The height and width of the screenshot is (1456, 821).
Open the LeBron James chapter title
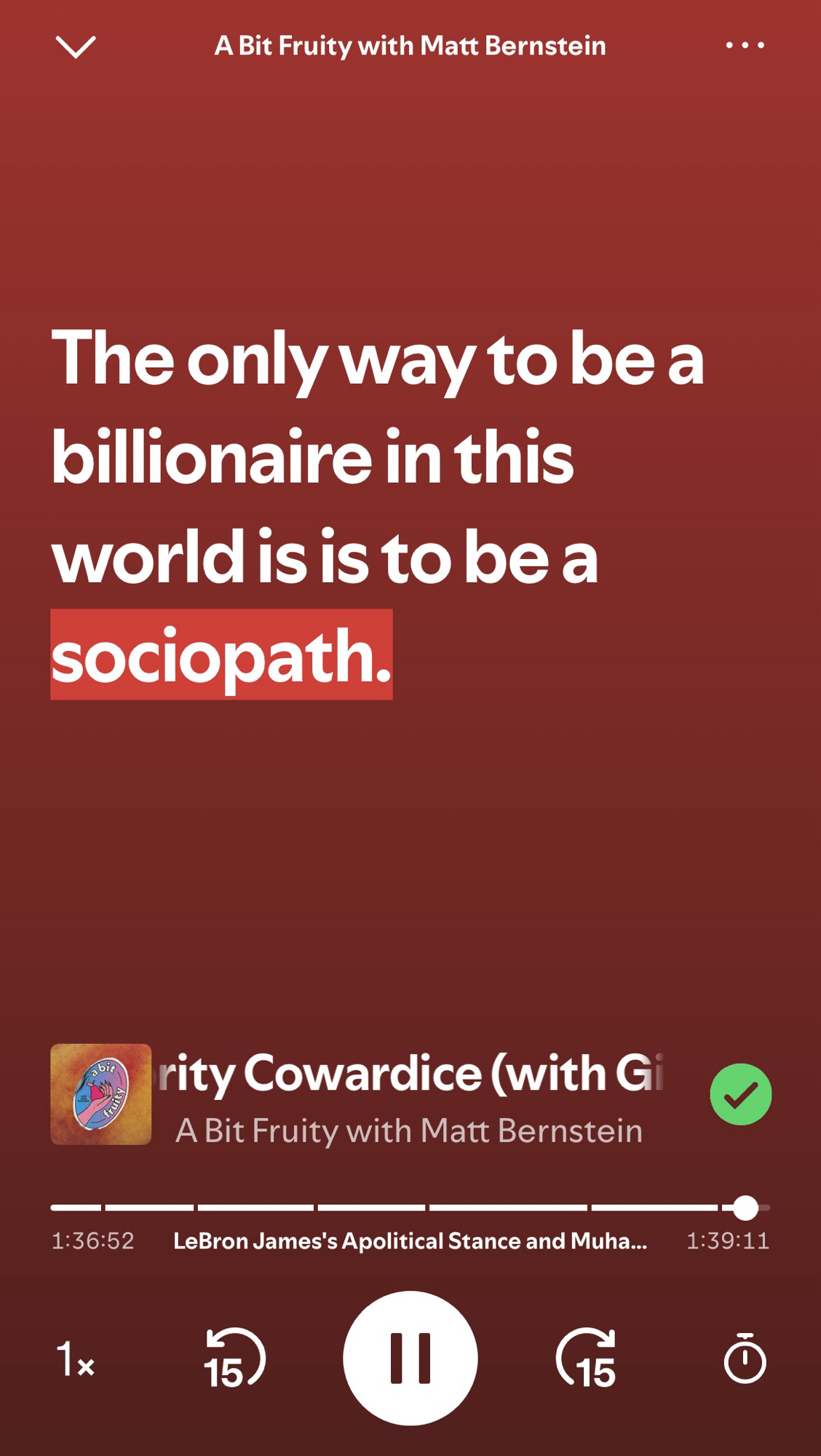410,1241
